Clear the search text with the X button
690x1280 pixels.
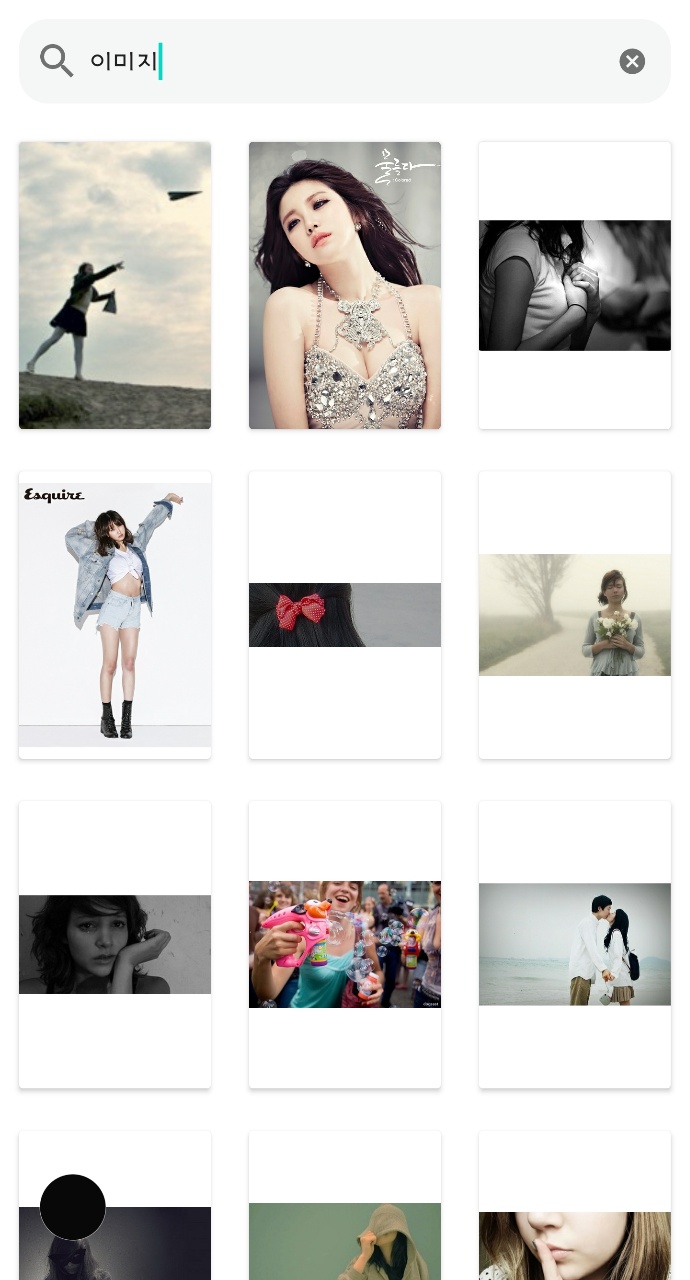tap(632, 62)
